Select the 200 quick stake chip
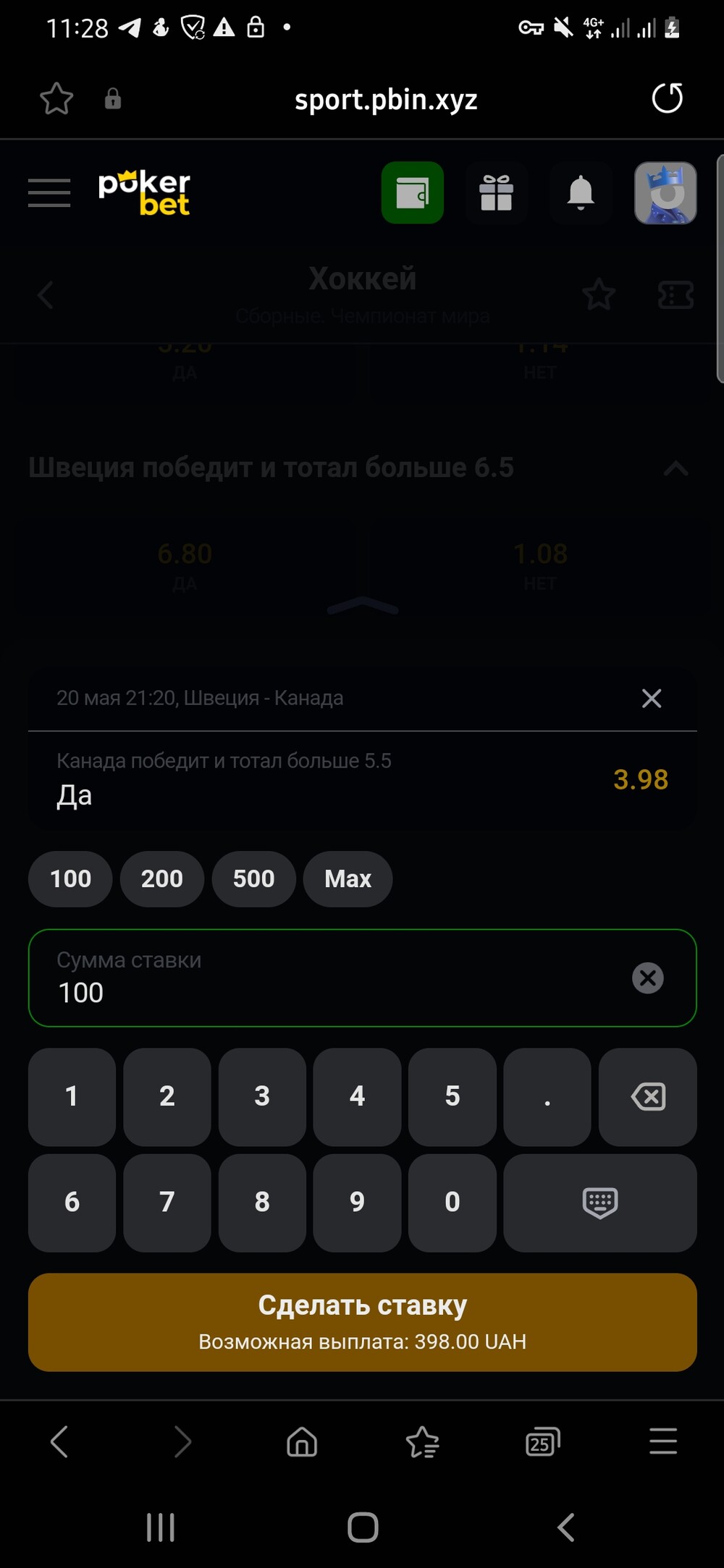The image size is (724, 1568). coord(162,878)
